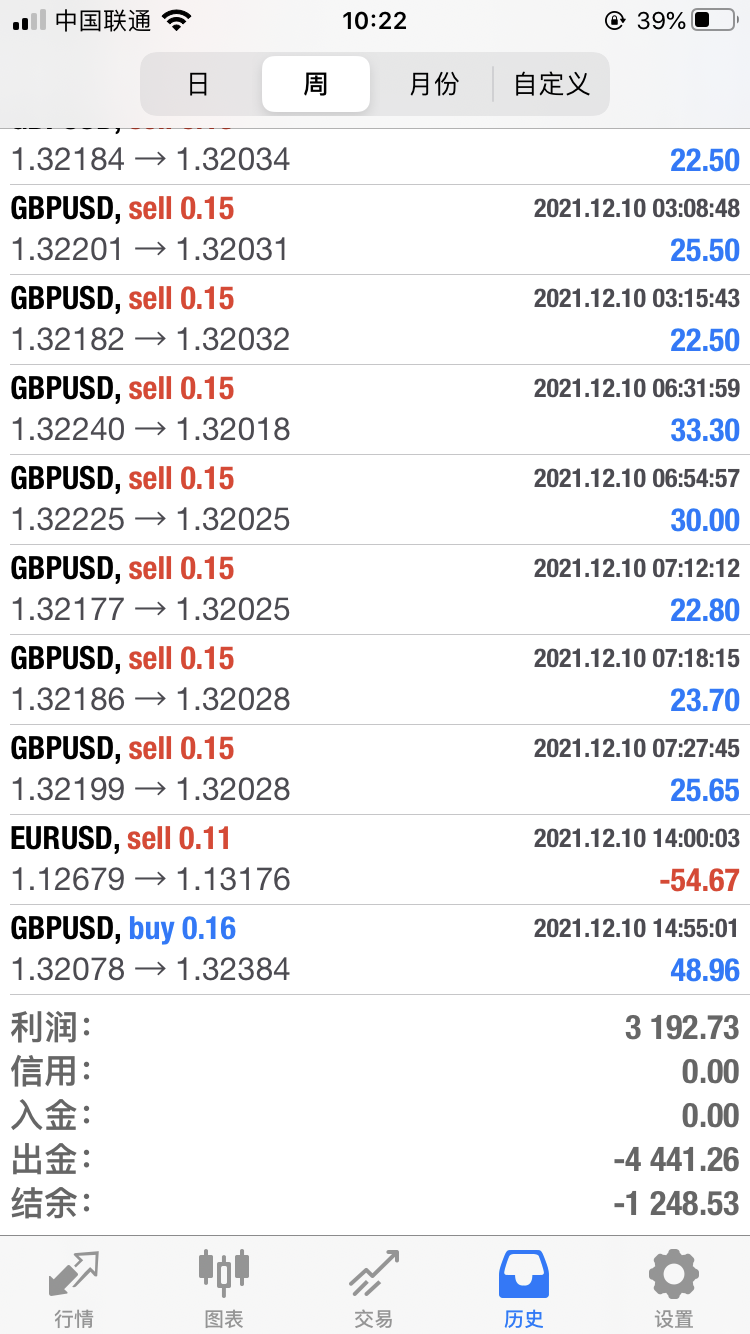Open the 行情 quotes tab

[75, 1286]
